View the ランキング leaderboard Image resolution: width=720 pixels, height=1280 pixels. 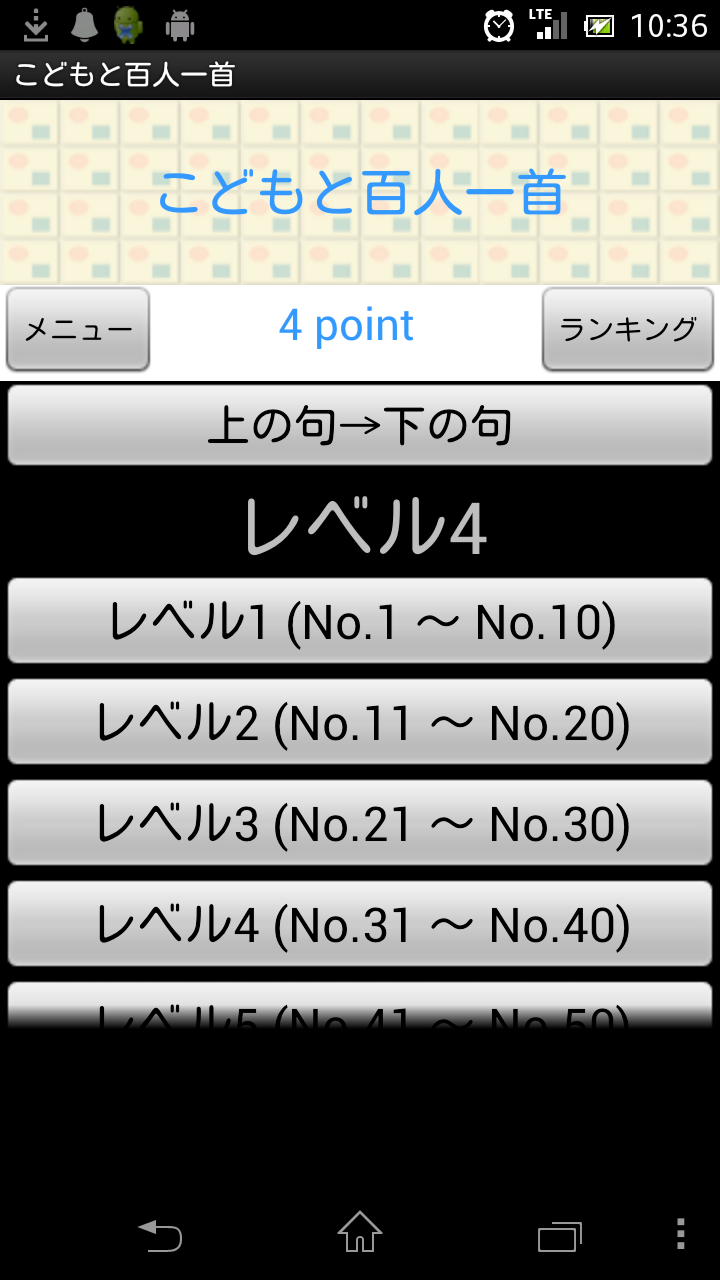point(627,329)
